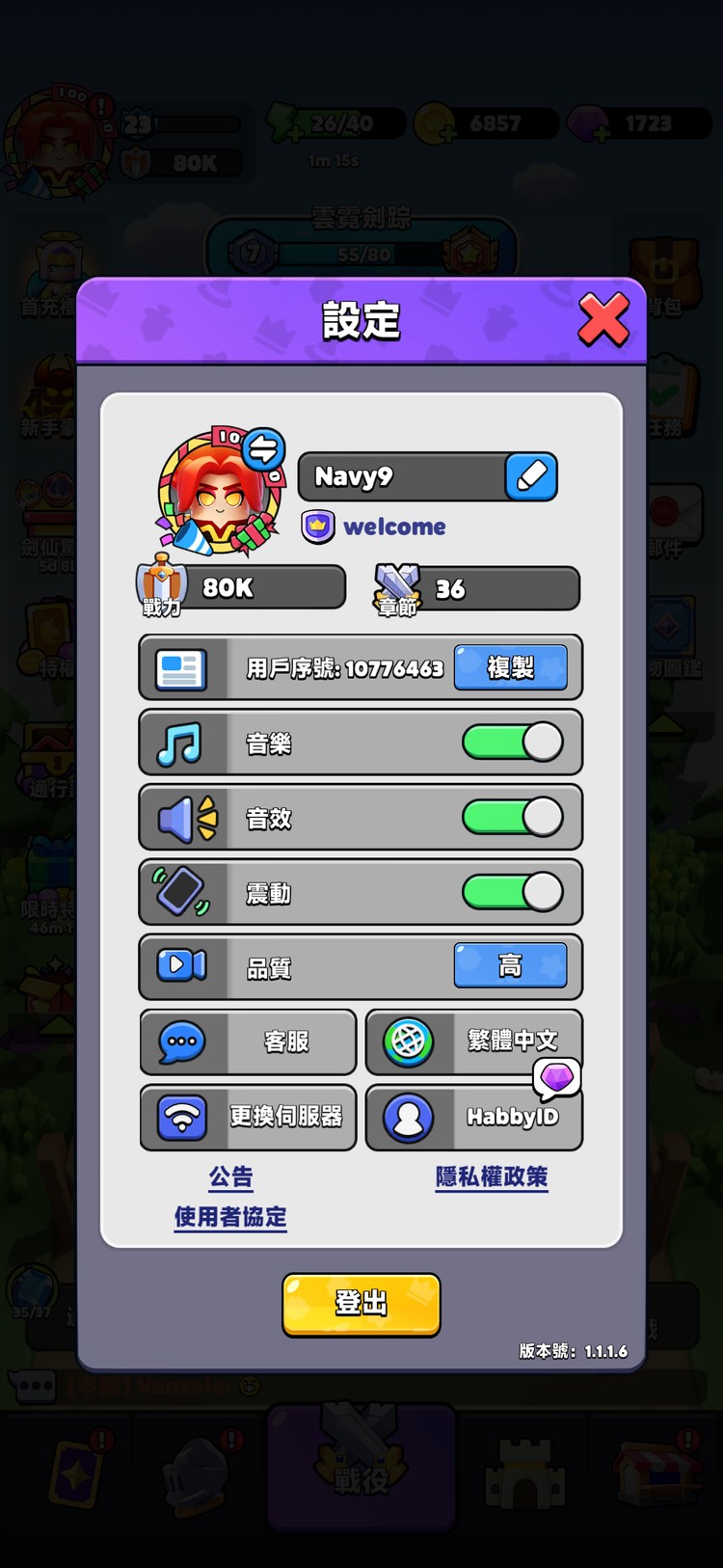The width and height of the screenshot is (723, 1568).
Task: Toggle the 音樂 music switch
Action: coord(512,743)
